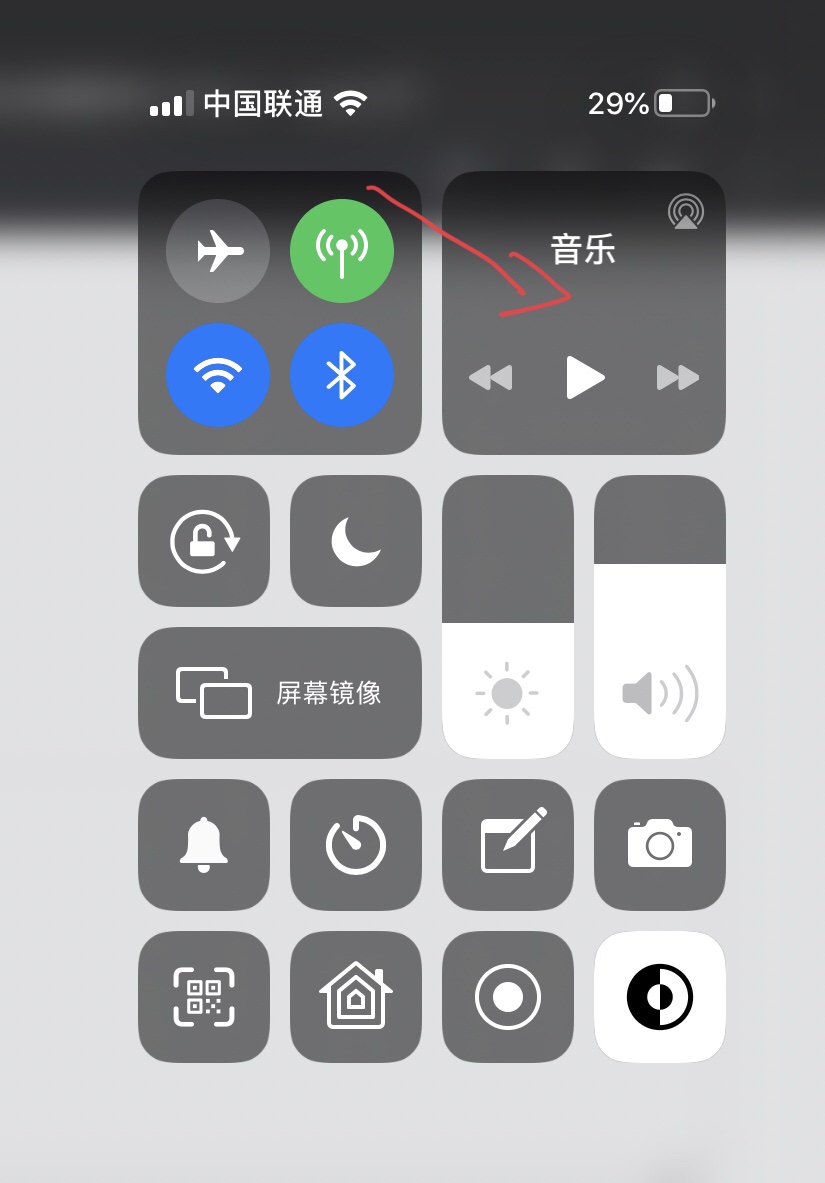825x1183 pixels.
Task: Turn off Bluetooth
Action: (x=342, y=376)
